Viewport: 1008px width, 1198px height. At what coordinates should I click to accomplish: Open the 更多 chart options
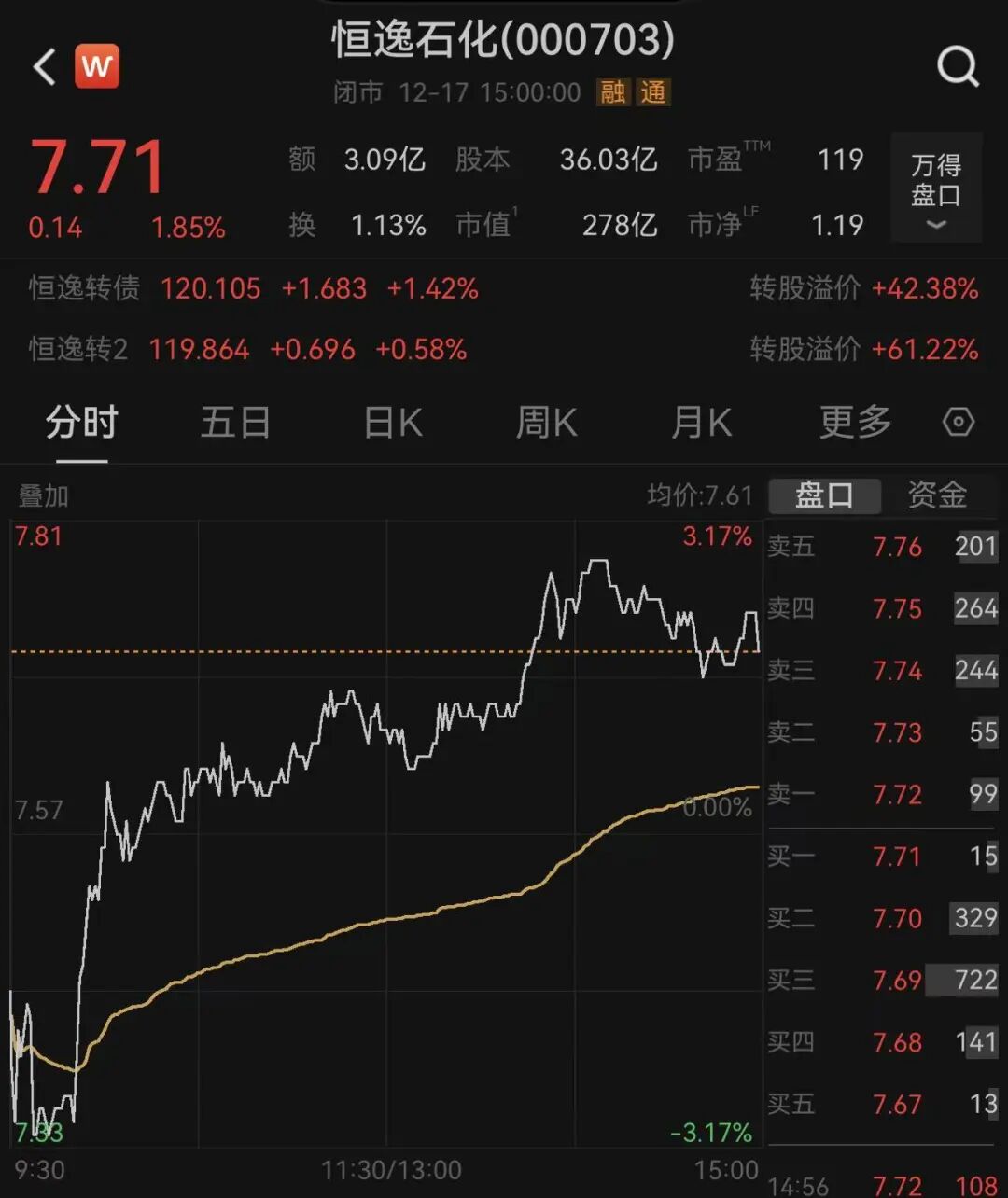pos(854,424)
